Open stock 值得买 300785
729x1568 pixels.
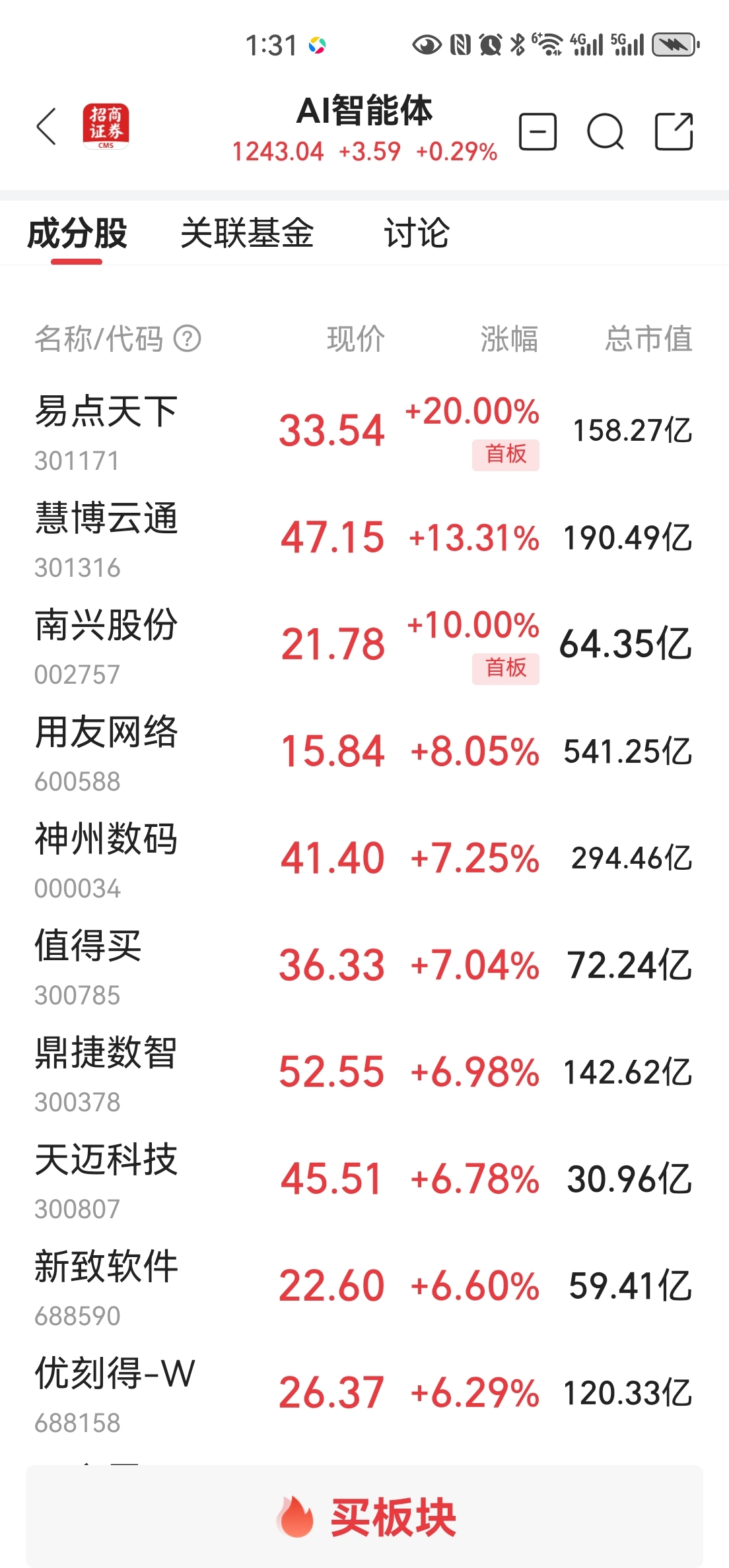tap(364, 967)
